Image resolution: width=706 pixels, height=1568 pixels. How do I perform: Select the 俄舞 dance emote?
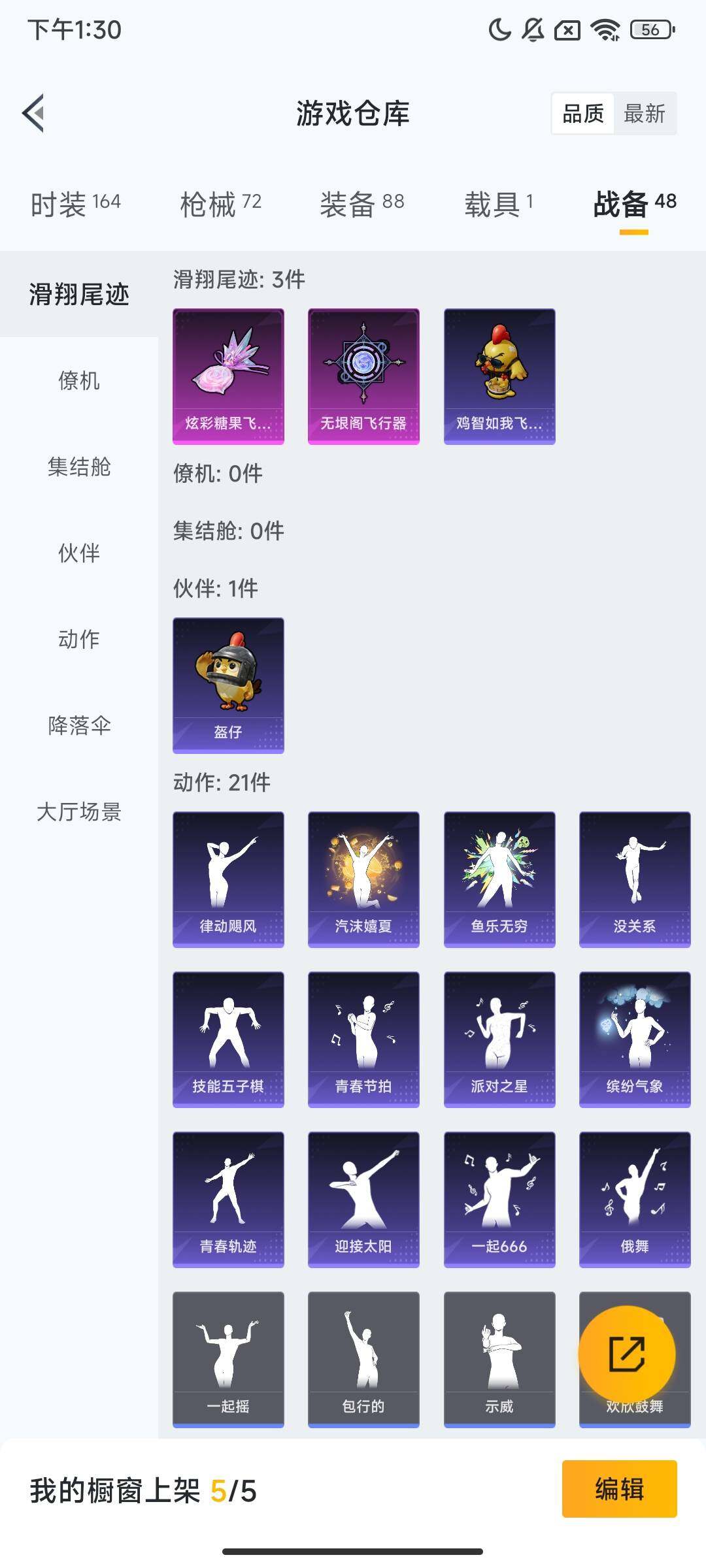click(x=633, y=1200)
